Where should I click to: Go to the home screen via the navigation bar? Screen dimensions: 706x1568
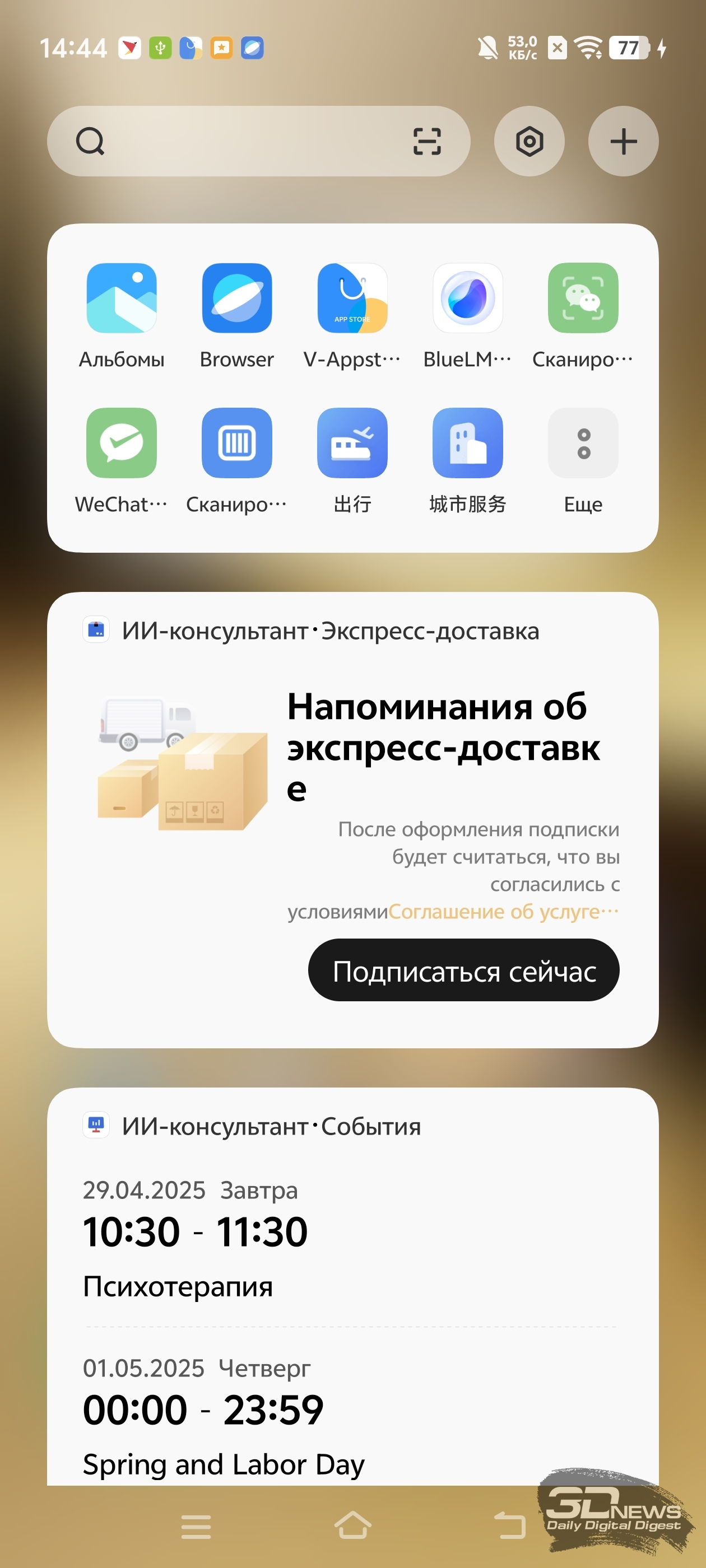(x=352, y=1525)
